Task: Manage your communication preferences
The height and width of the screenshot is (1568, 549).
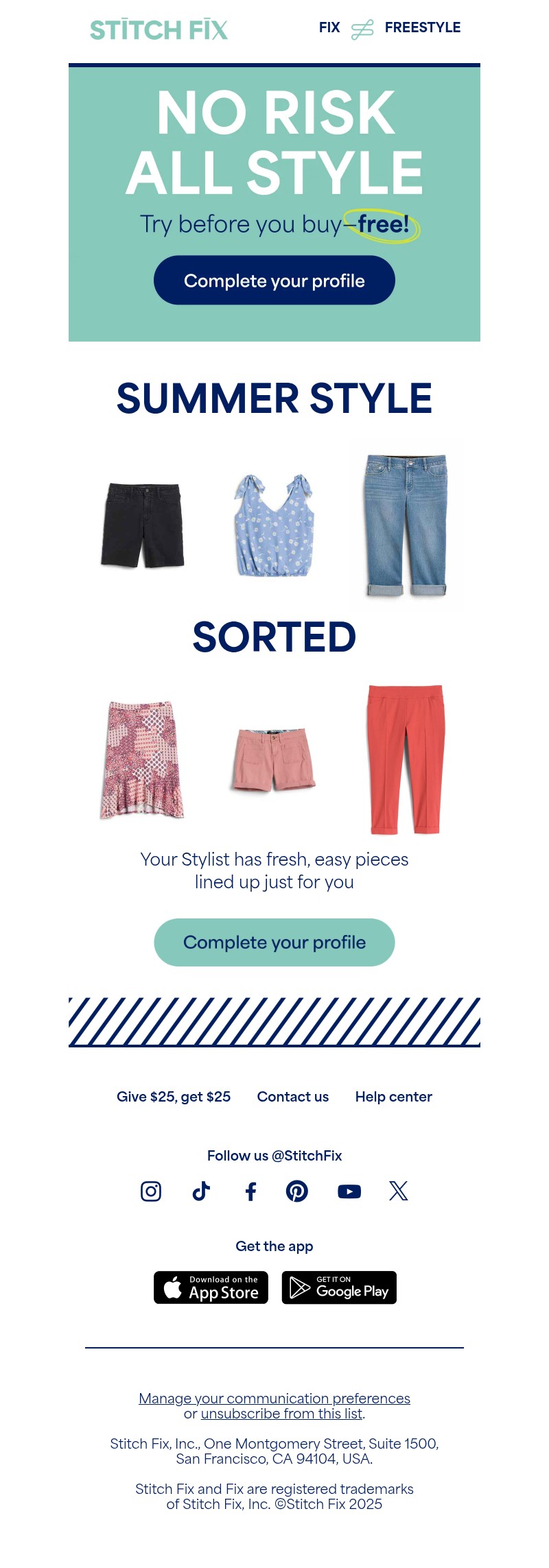Action: coord(274,1399)
